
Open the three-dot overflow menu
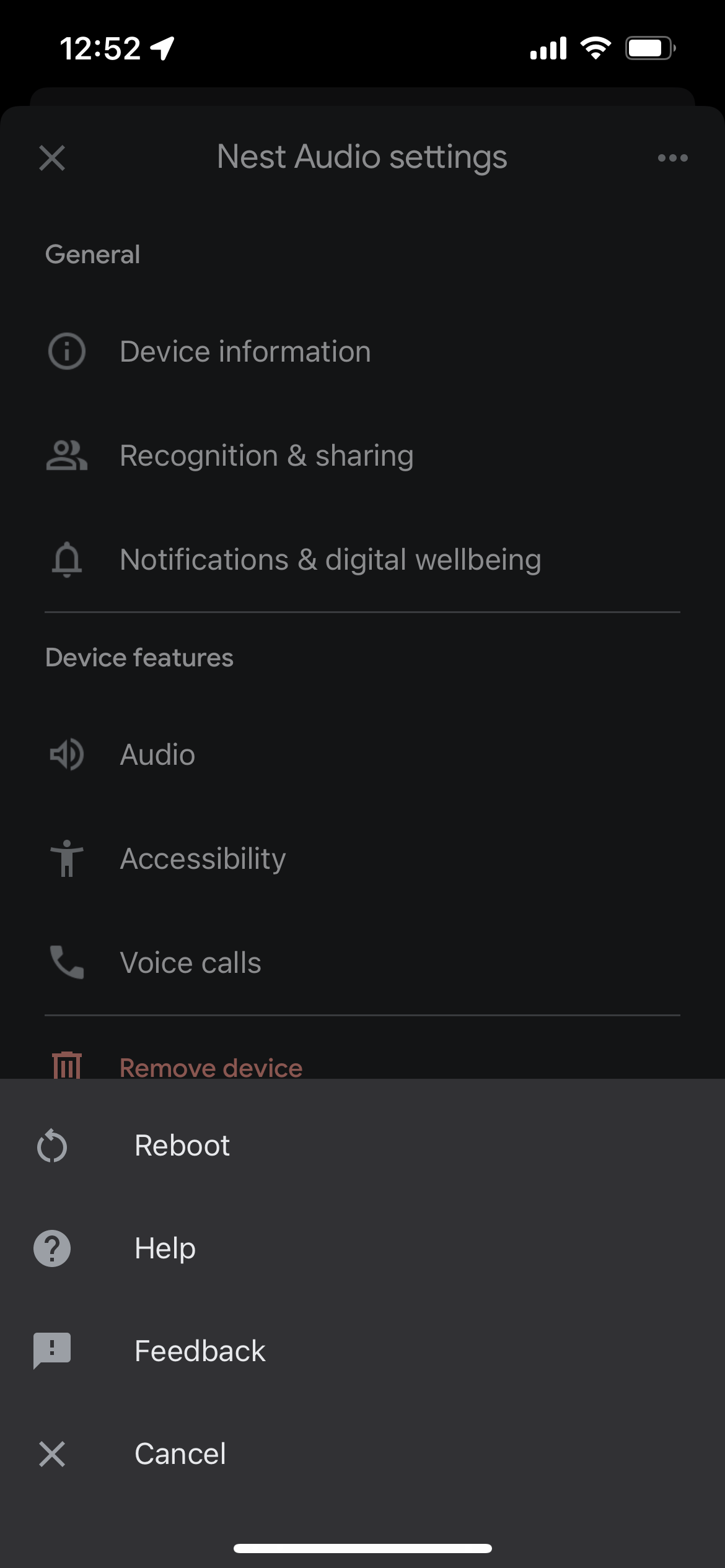(x=672, y=158)
